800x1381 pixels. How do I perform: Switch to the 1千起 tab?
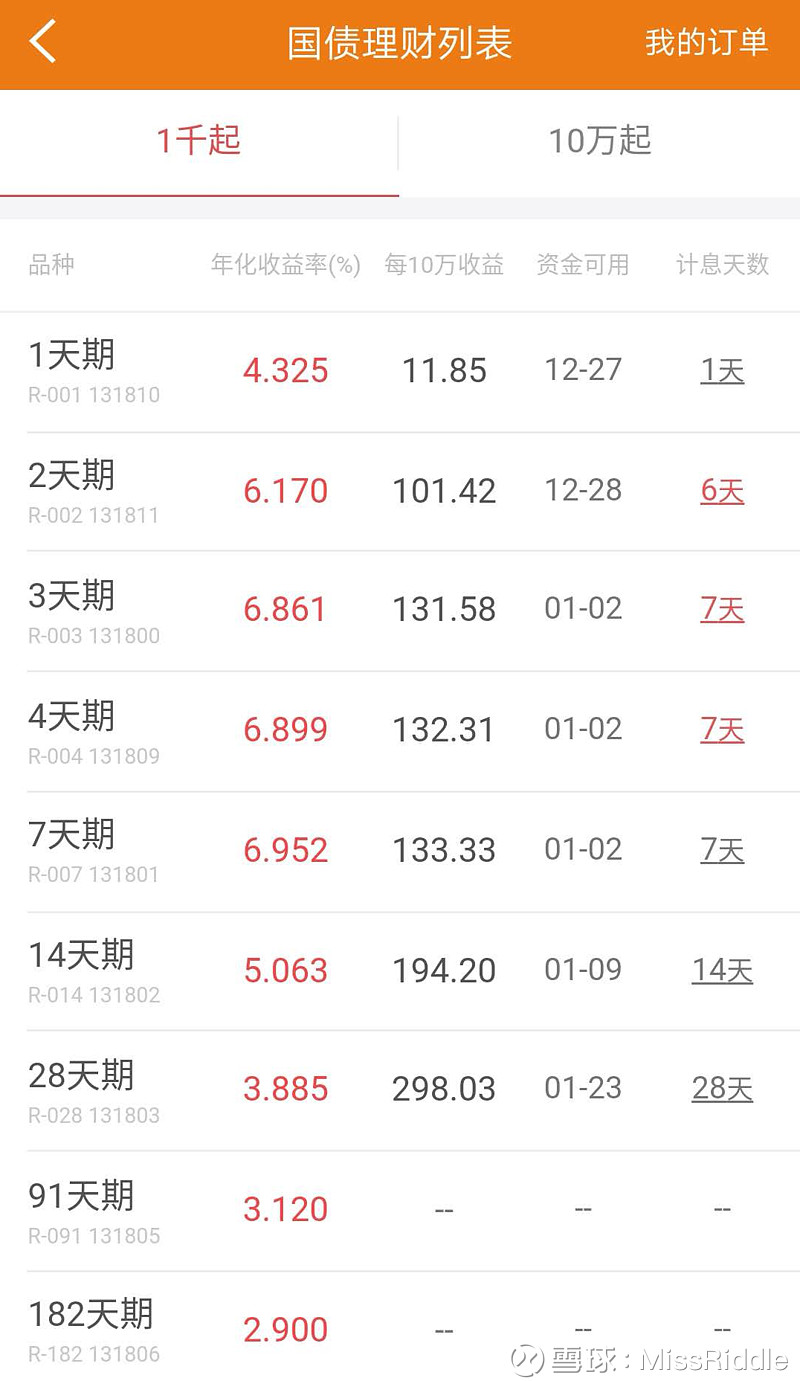click(x=199, y=141)
